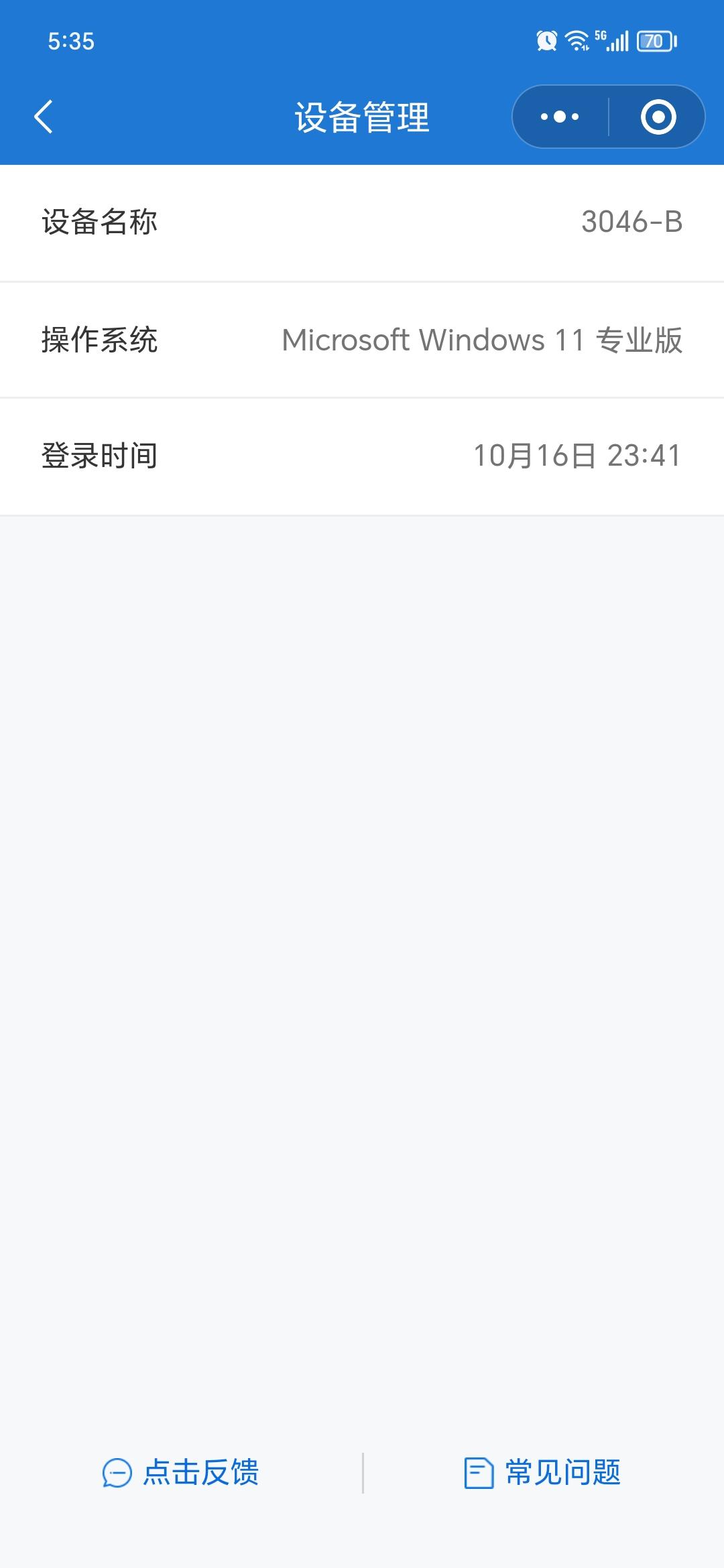Open the mini-program more options menu
This screenshot has height=1568, width=724.
558,115
